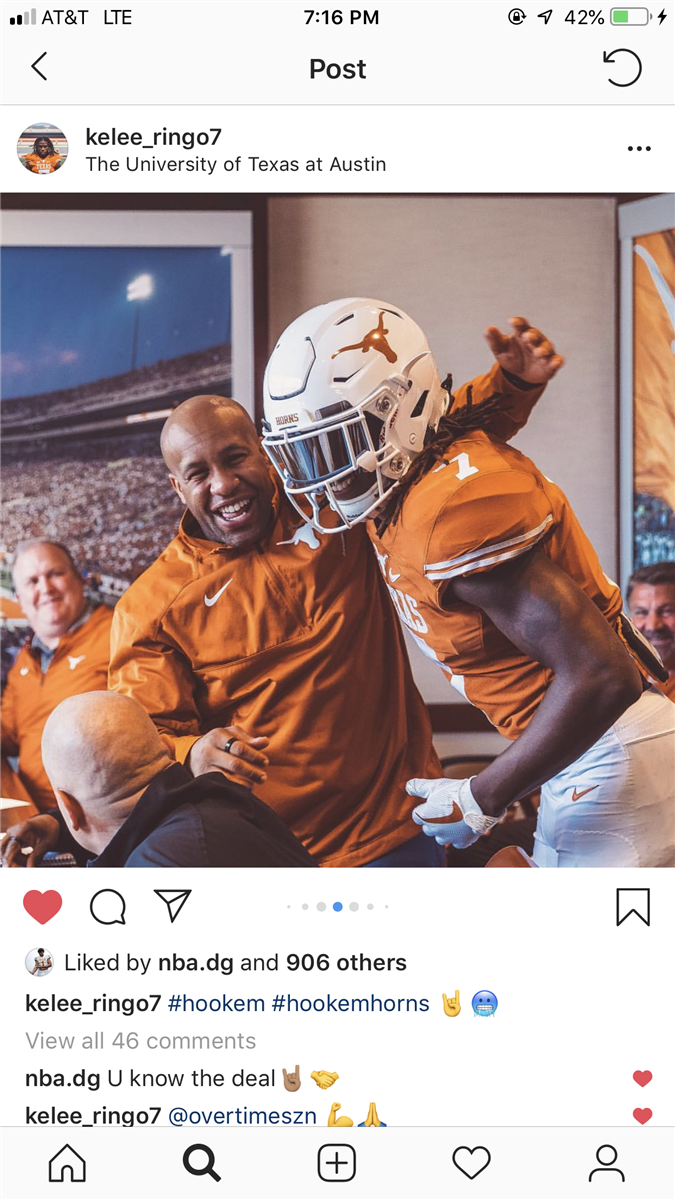Viewport: 675px width, 1200px height.
Task: Unlike the post via the red heart
Action: [x=43, y=907]
